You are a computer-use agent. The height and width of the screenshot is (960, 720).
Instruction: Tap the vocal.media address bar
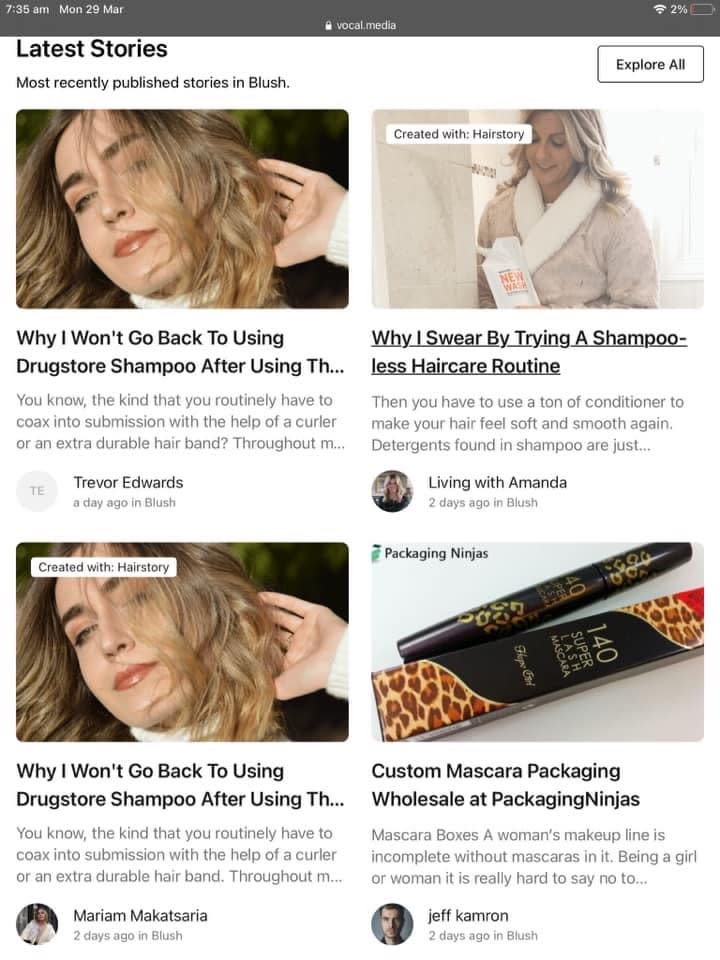[360, 25]
